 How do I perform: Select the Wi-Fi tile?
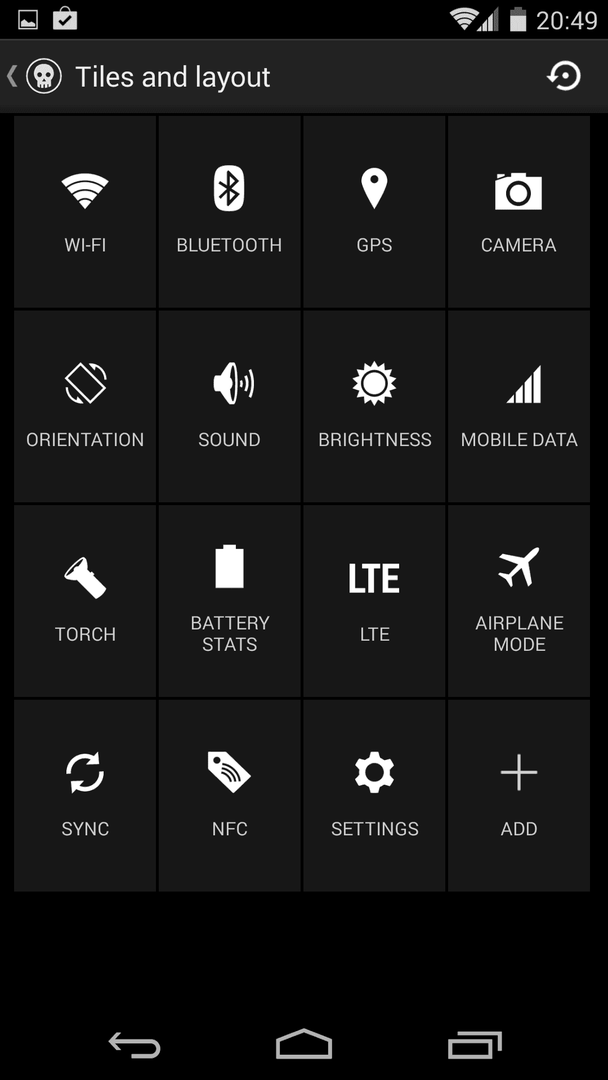click(85, 211)
